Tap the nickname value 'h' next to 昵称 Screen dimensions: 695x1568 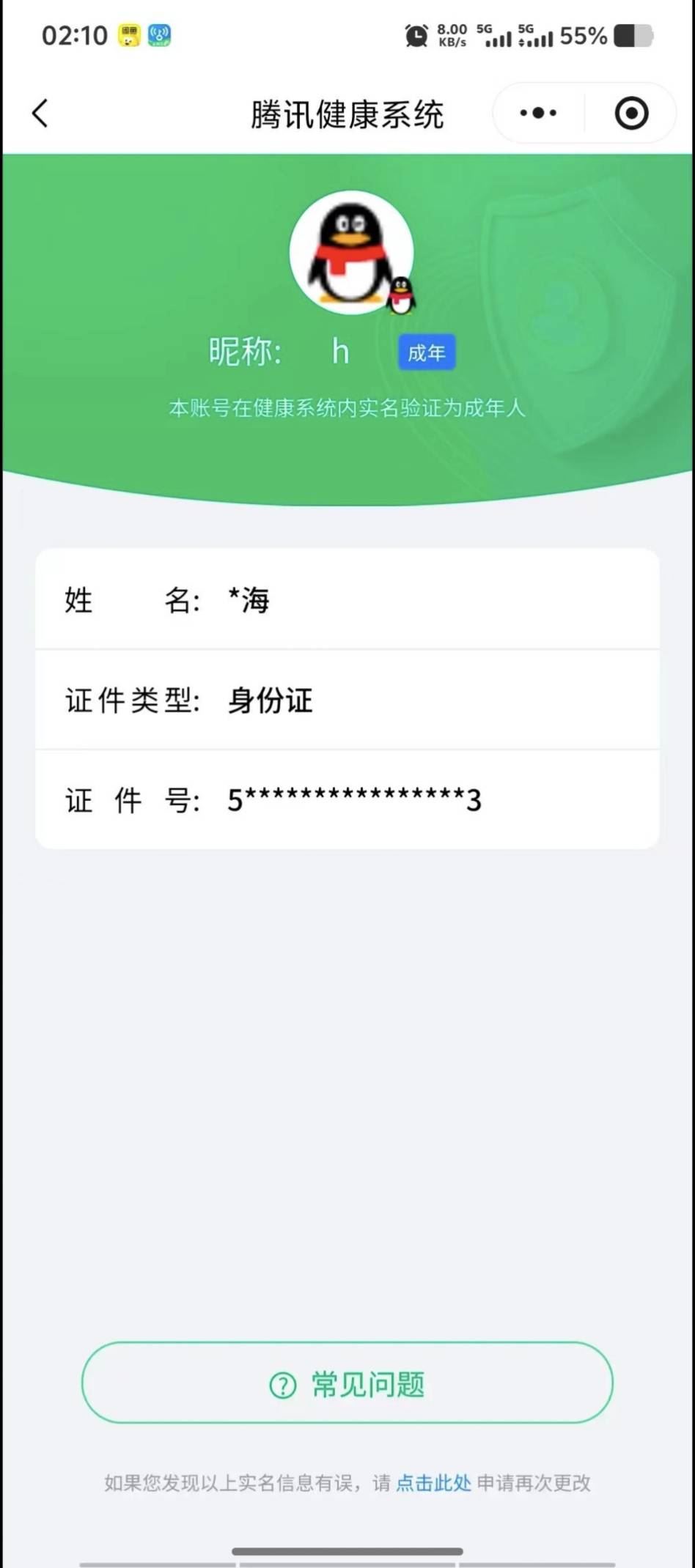[x=339, y=352]
